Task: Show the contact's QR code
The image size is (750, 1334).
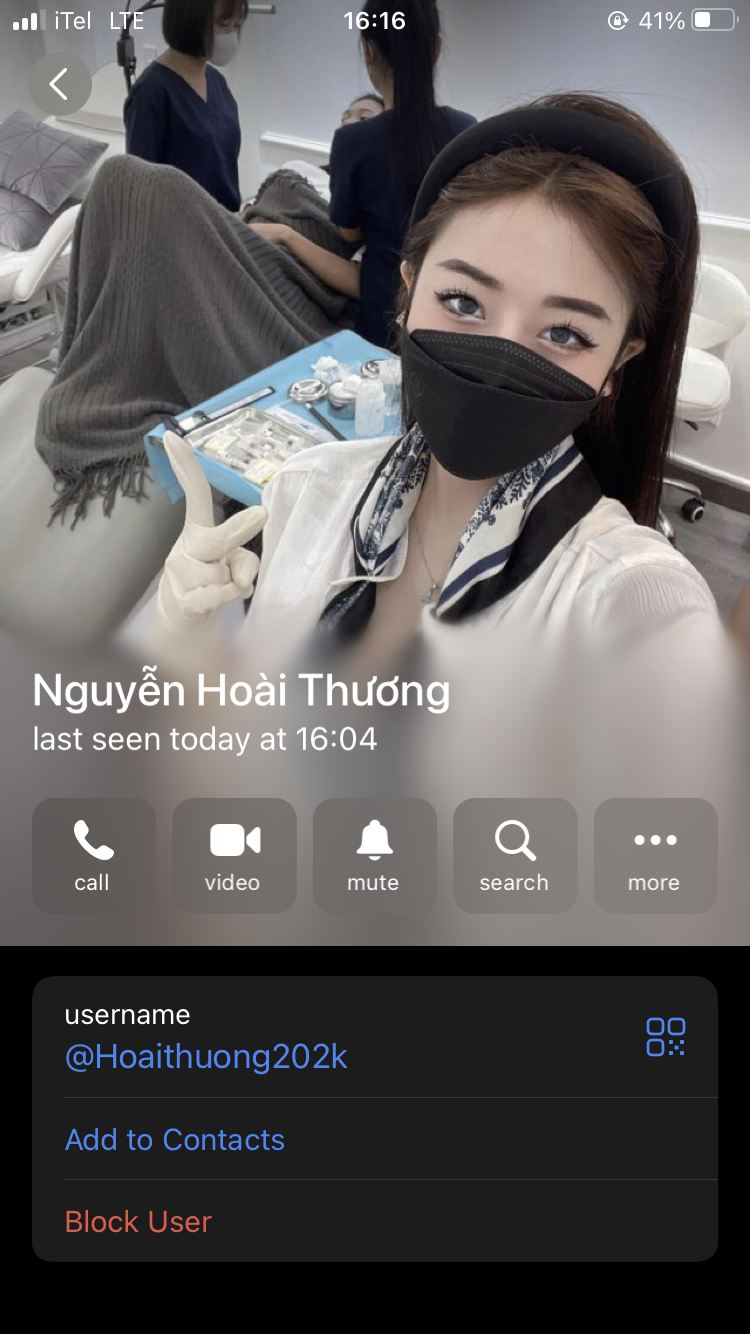Action: click(x=668, y=1037)
